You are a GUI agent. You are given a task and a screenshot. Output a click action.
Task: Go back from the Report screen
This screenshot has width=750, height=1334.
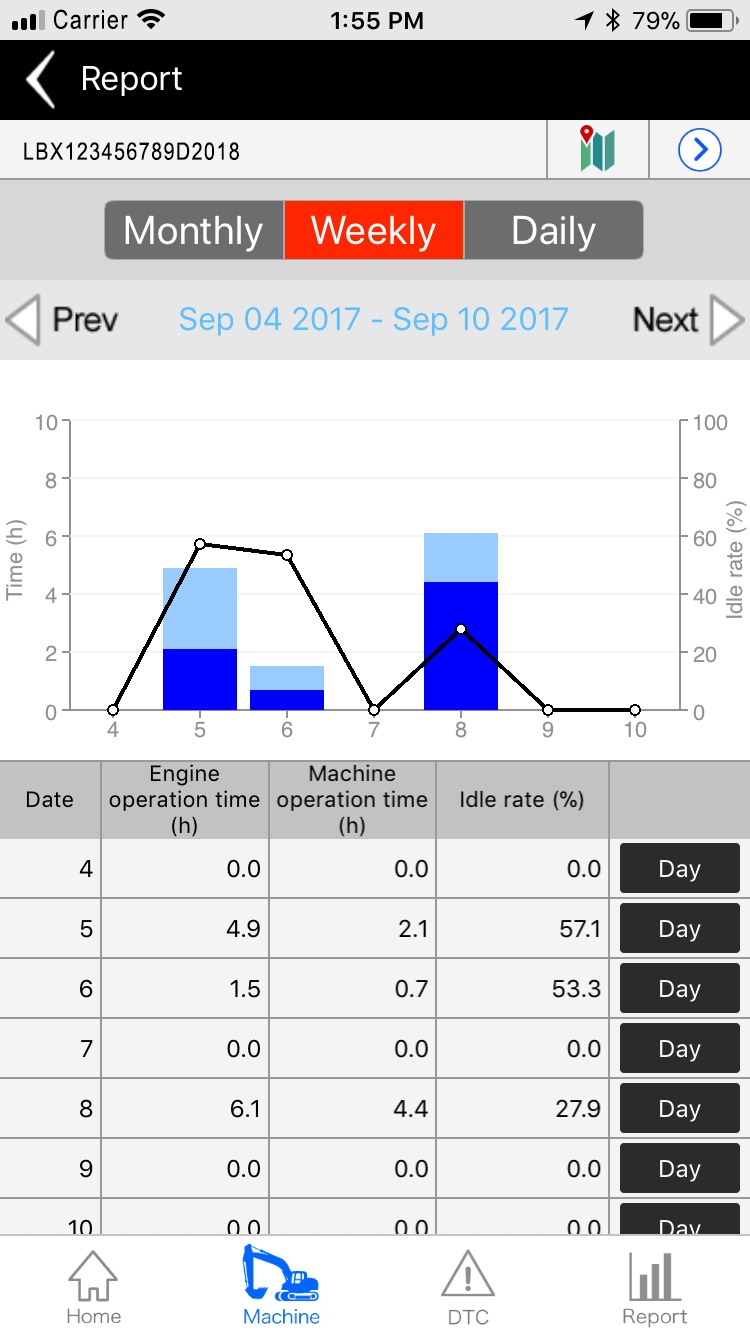click(x=42, y=80)
